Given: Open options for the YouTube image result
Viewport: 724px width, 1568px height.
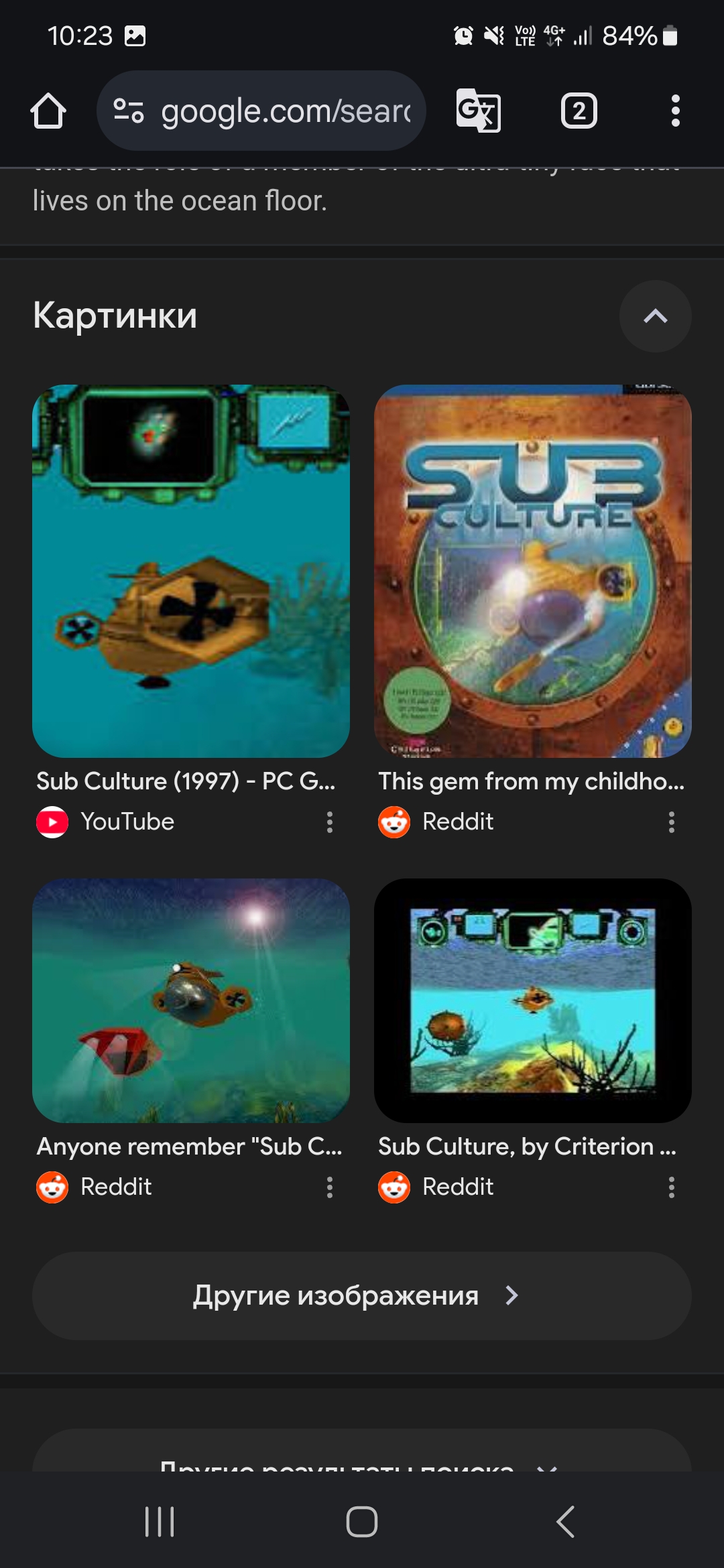Looking at the screenshot, I should coord(330,822).
